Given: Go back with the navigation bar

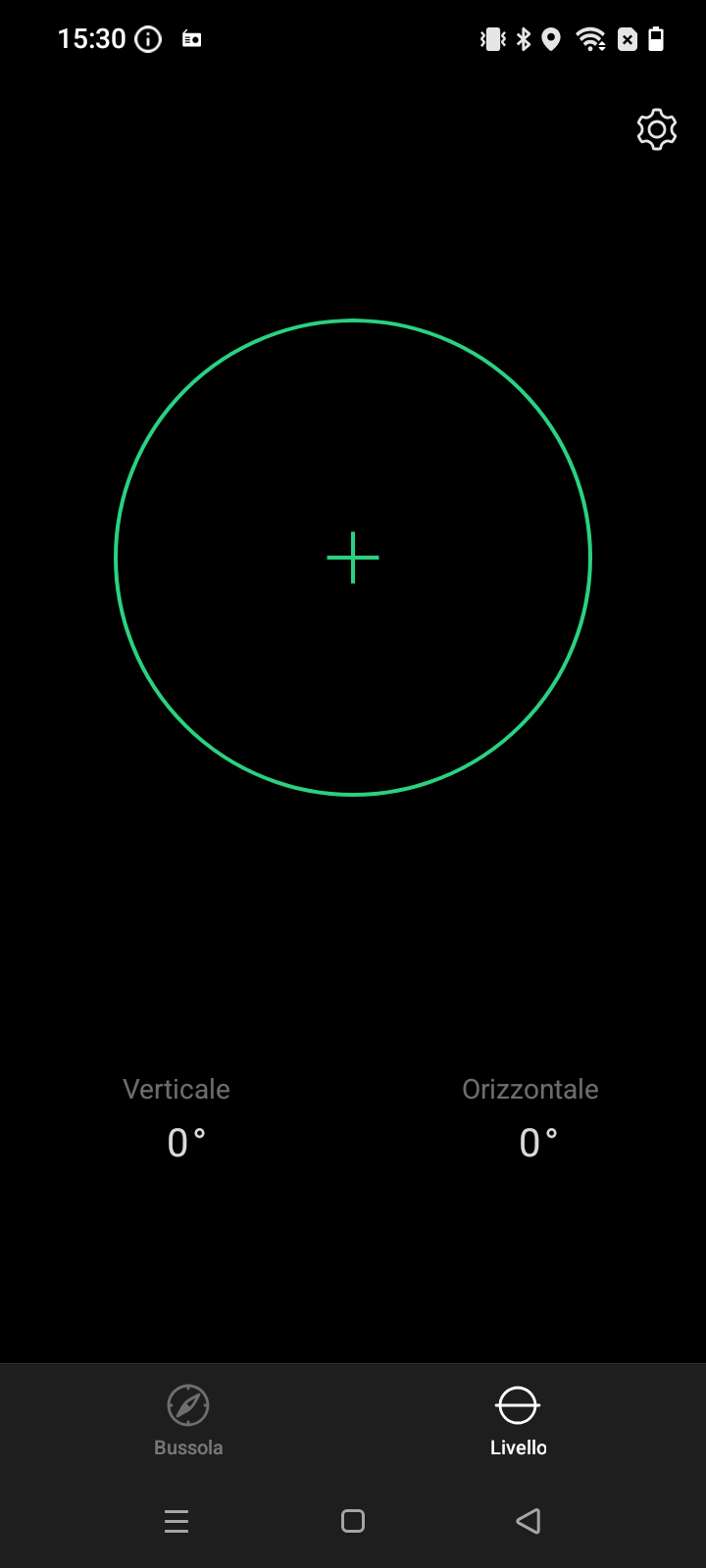Looking at the screenshot, I should (x=529, y=1521).
